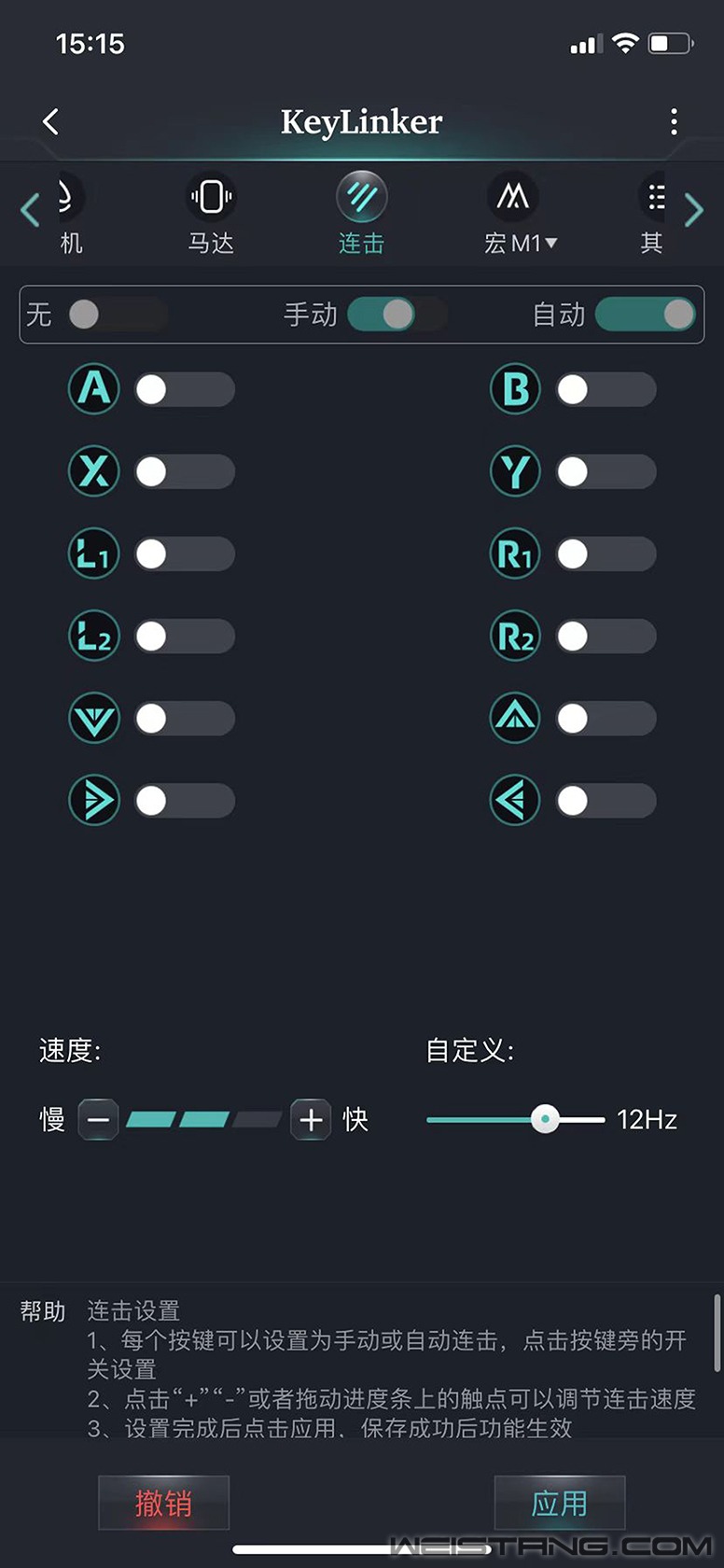Switch to the 马达 tab
724x1568 pixels.
[211, 215]
